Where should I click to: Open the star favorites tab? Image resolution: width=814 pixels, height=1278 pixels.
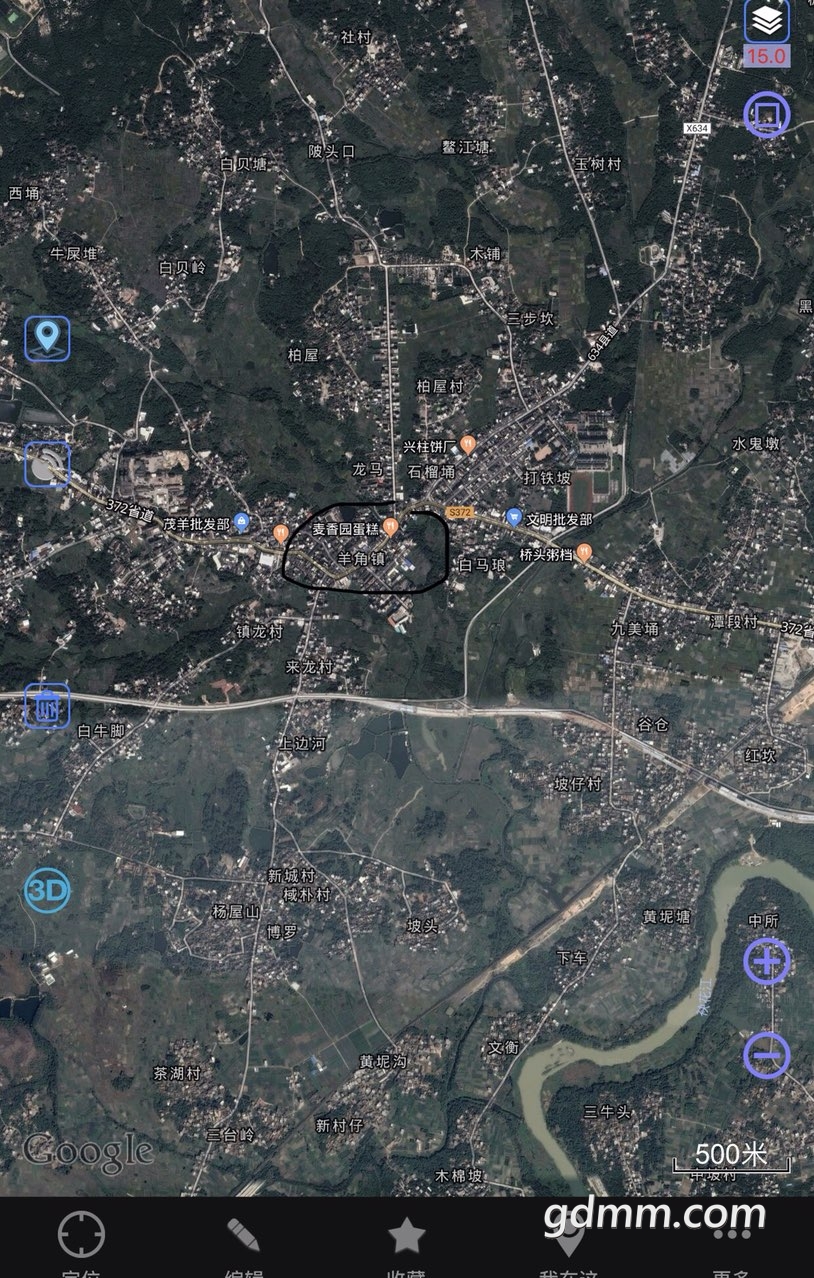click(x=407, y=1236)
